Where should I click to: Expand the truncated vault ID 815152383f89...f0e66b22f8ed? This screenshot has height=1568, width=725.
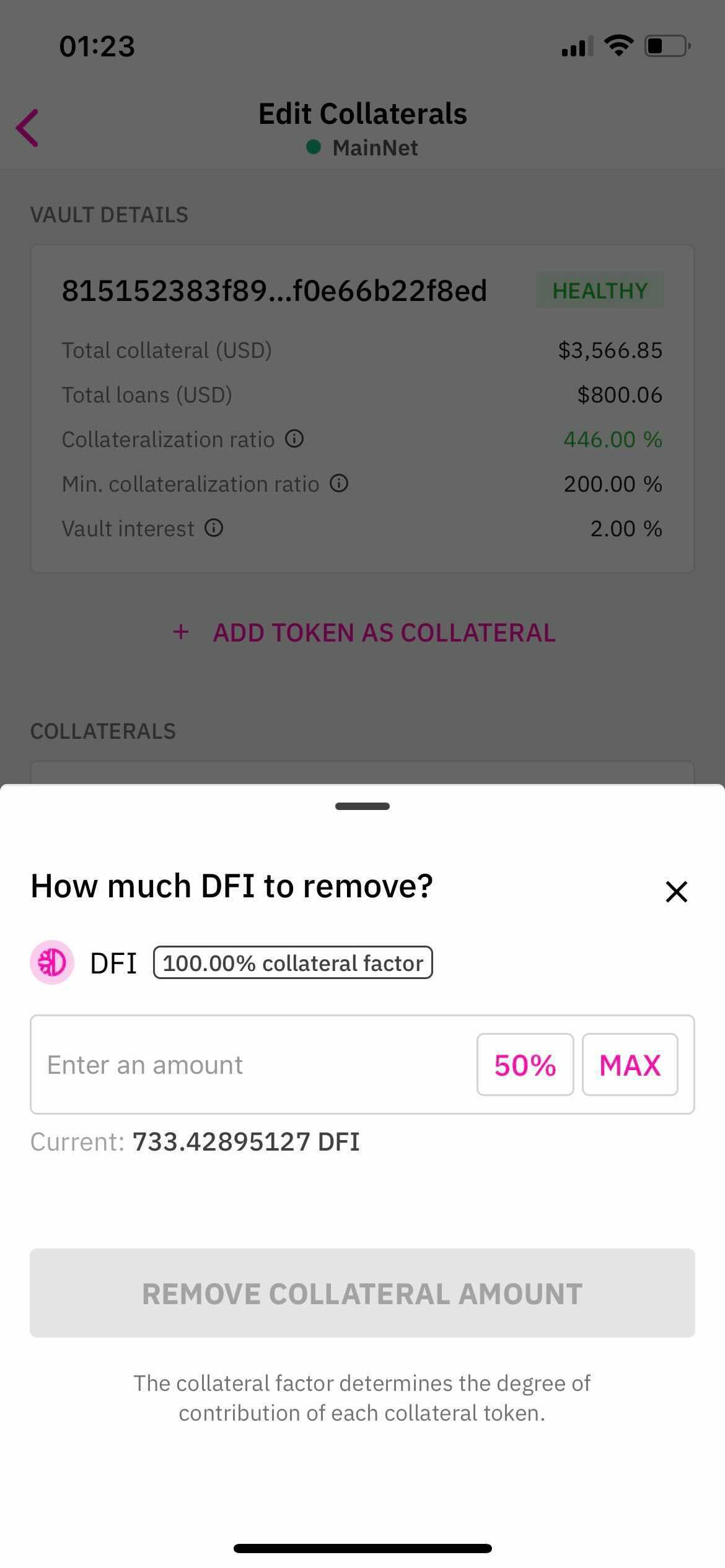click(275, 291)
